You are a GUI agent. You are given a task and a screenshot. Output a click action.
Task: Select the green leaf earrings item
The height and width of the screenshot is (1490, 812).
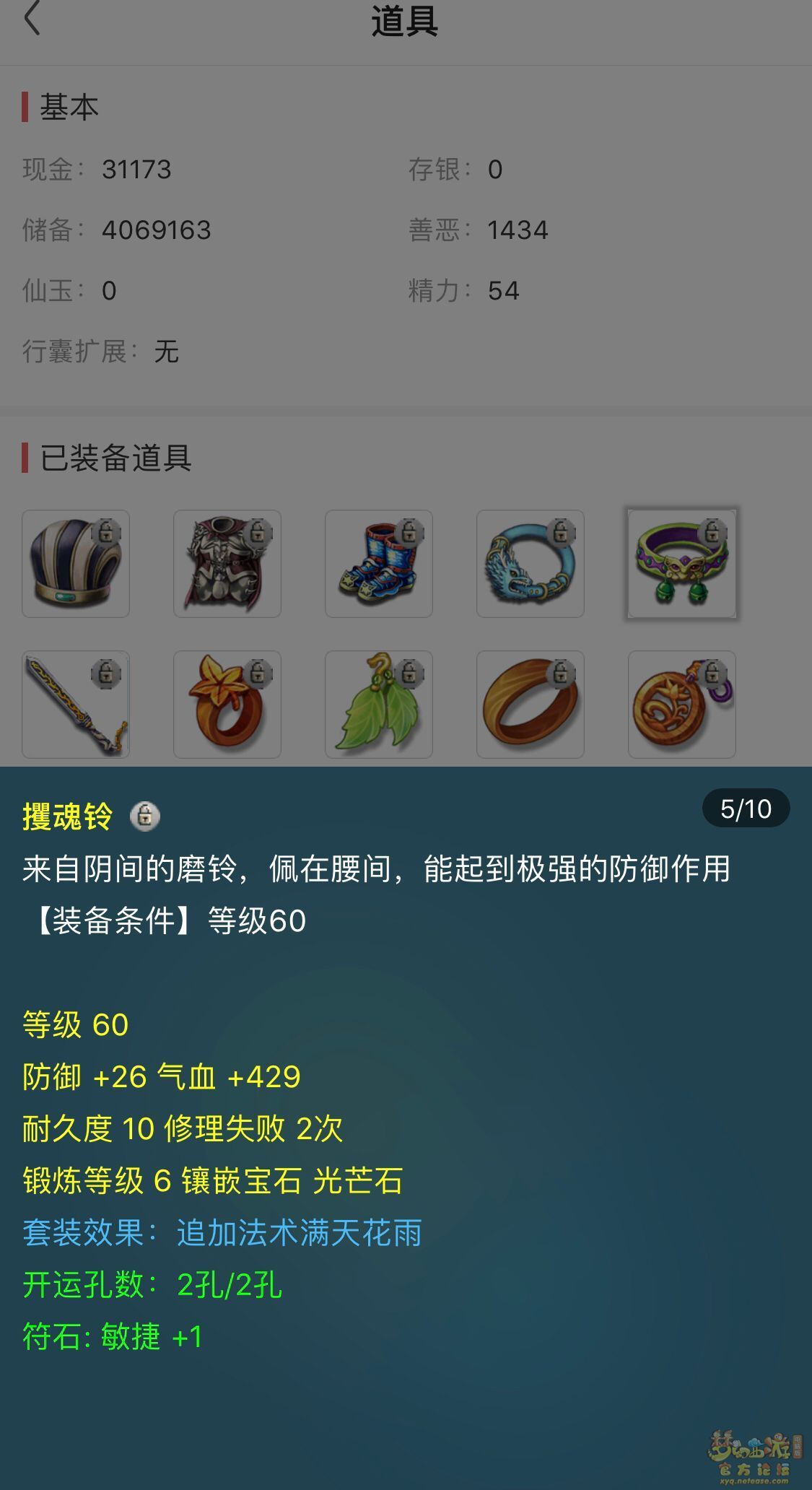[379, 705]
